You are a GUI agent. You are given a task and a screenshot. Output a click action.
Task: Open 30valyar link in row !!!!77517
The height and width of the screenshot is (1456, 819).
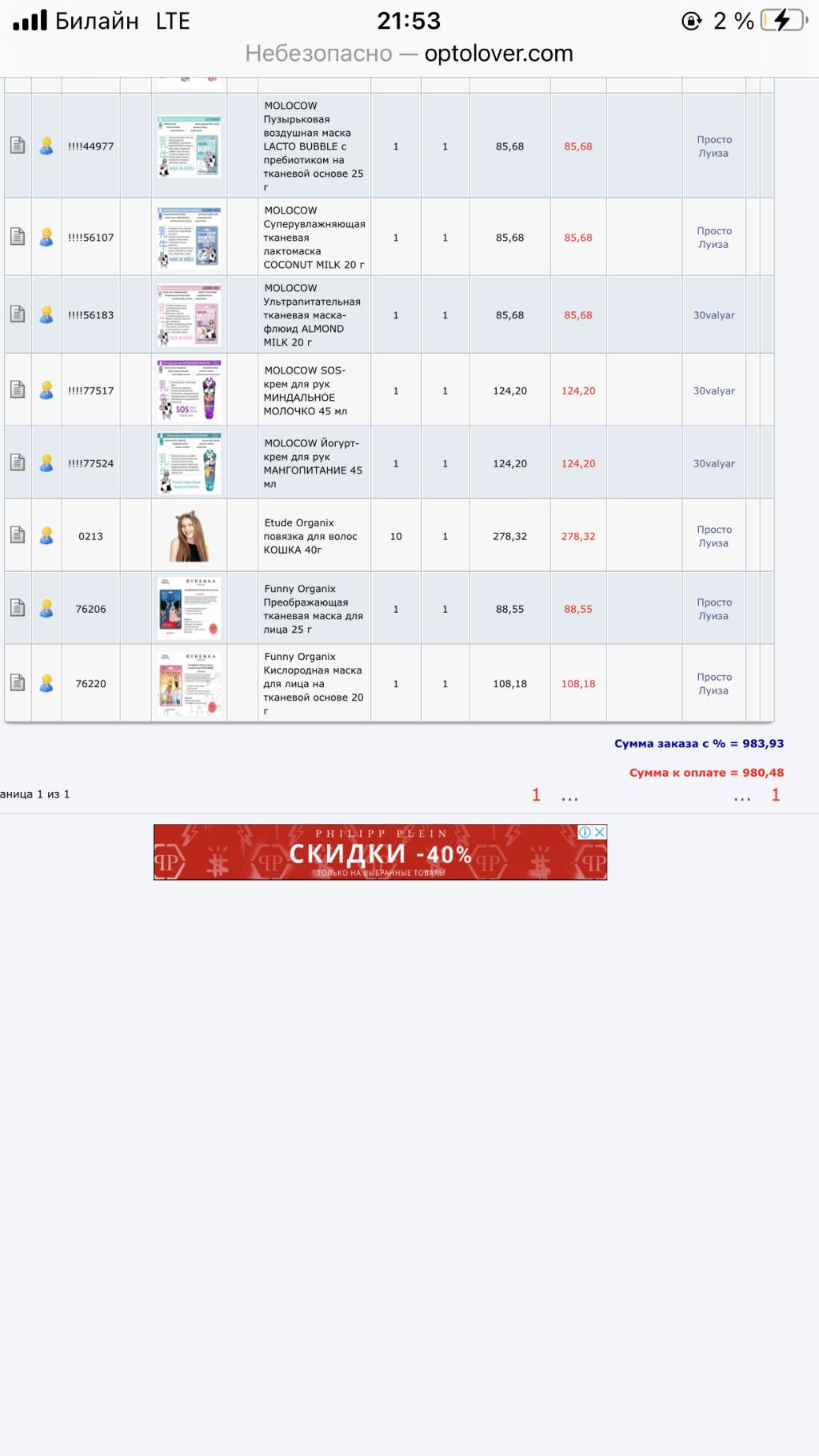[x=713, y=390]
